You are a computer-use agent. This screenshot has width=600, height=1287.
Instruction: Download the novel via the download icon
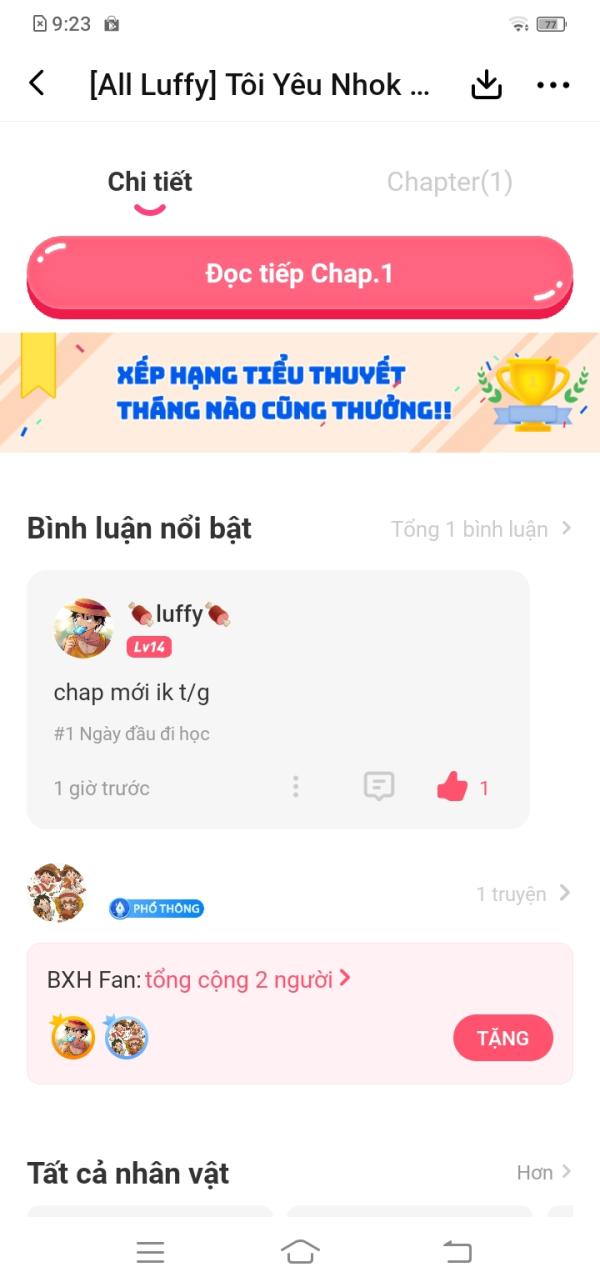(x=486, y=85)
